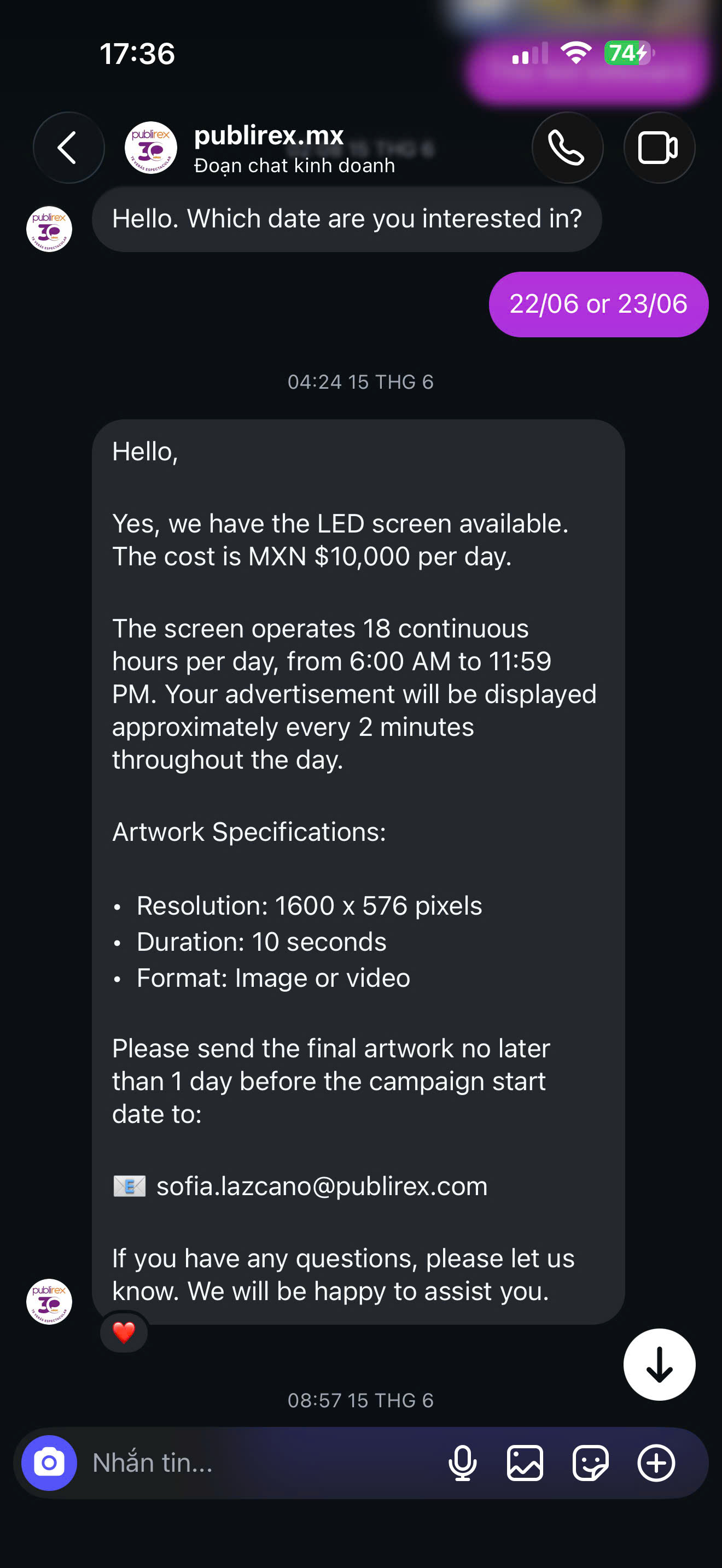Open the sticker picker
The height and width of the screenshot is (1568, 722).
tap(591, 1462)
